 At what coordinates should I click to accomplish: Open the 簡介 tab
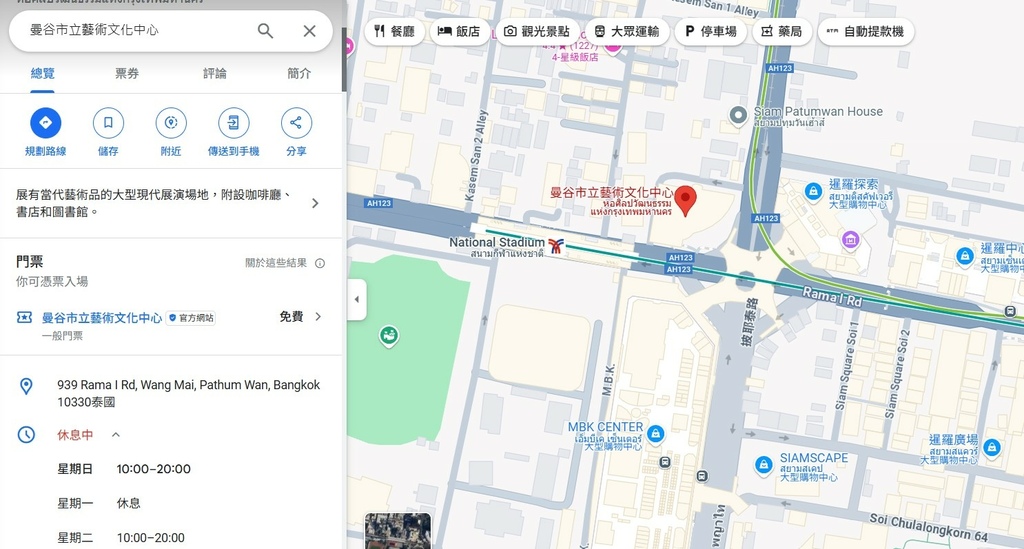(x=298, y=73)
